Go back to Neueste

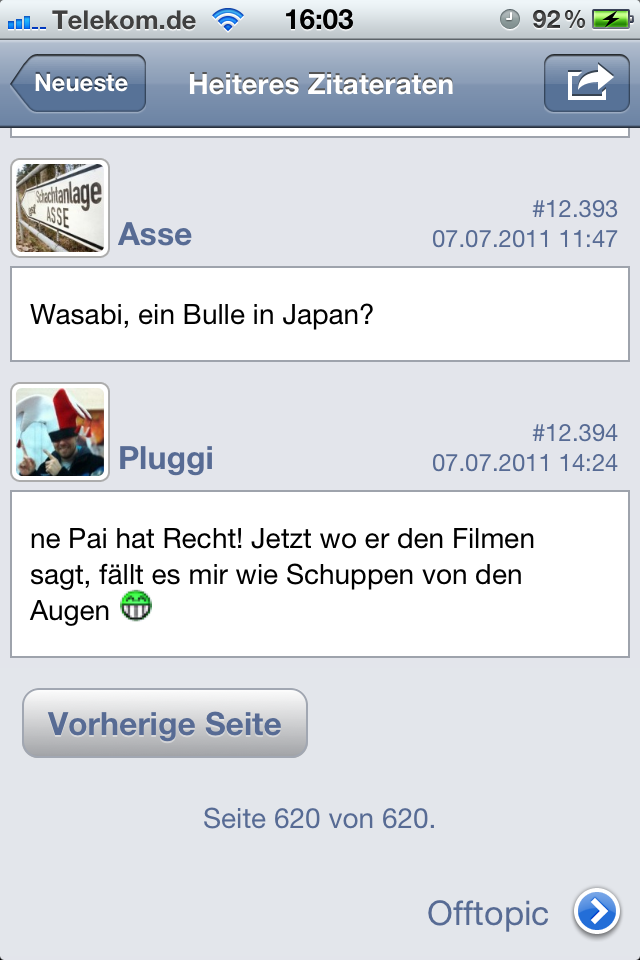(x=80, y=83)
